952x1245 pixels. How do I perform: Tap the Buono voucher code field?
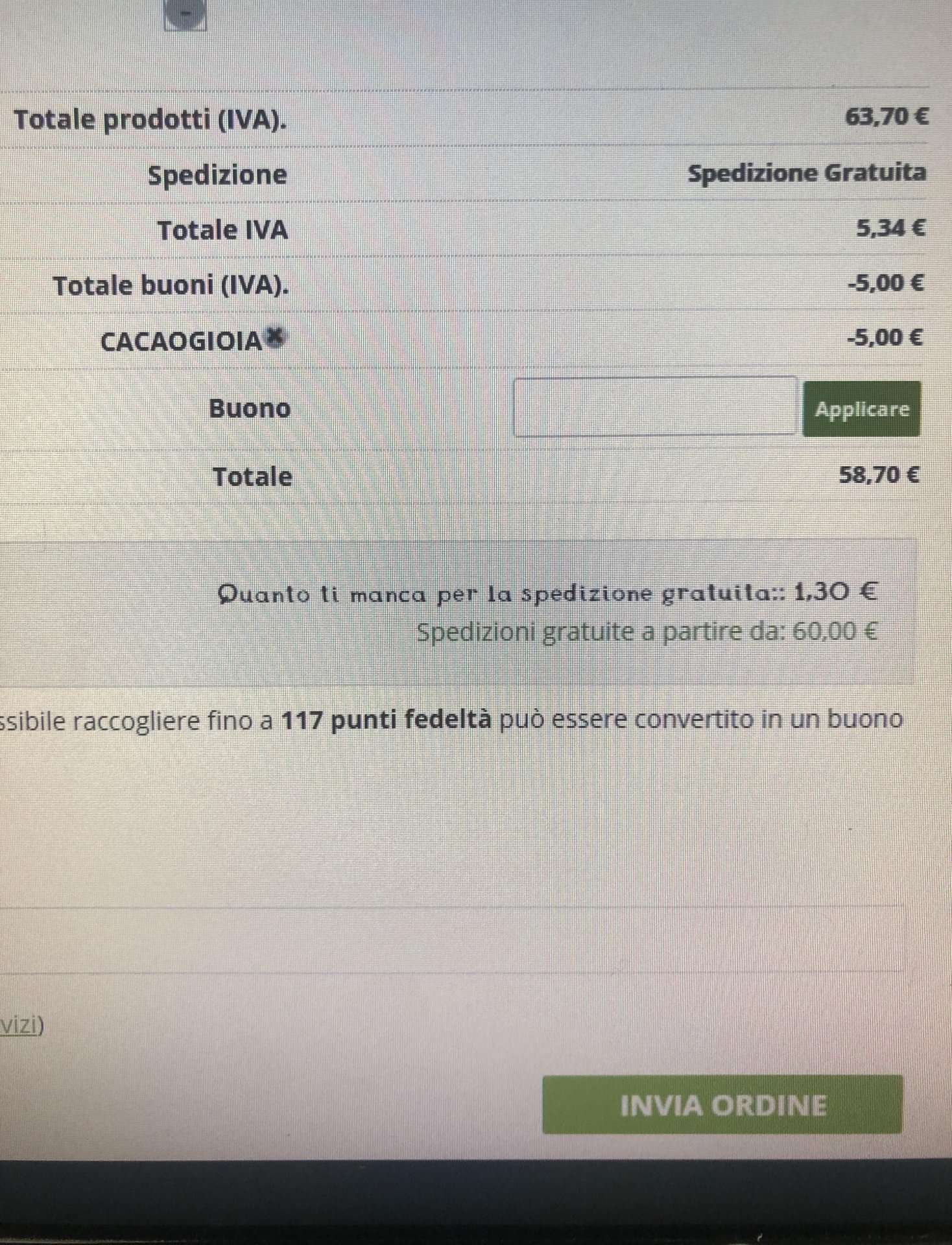[x=655, y=407]
